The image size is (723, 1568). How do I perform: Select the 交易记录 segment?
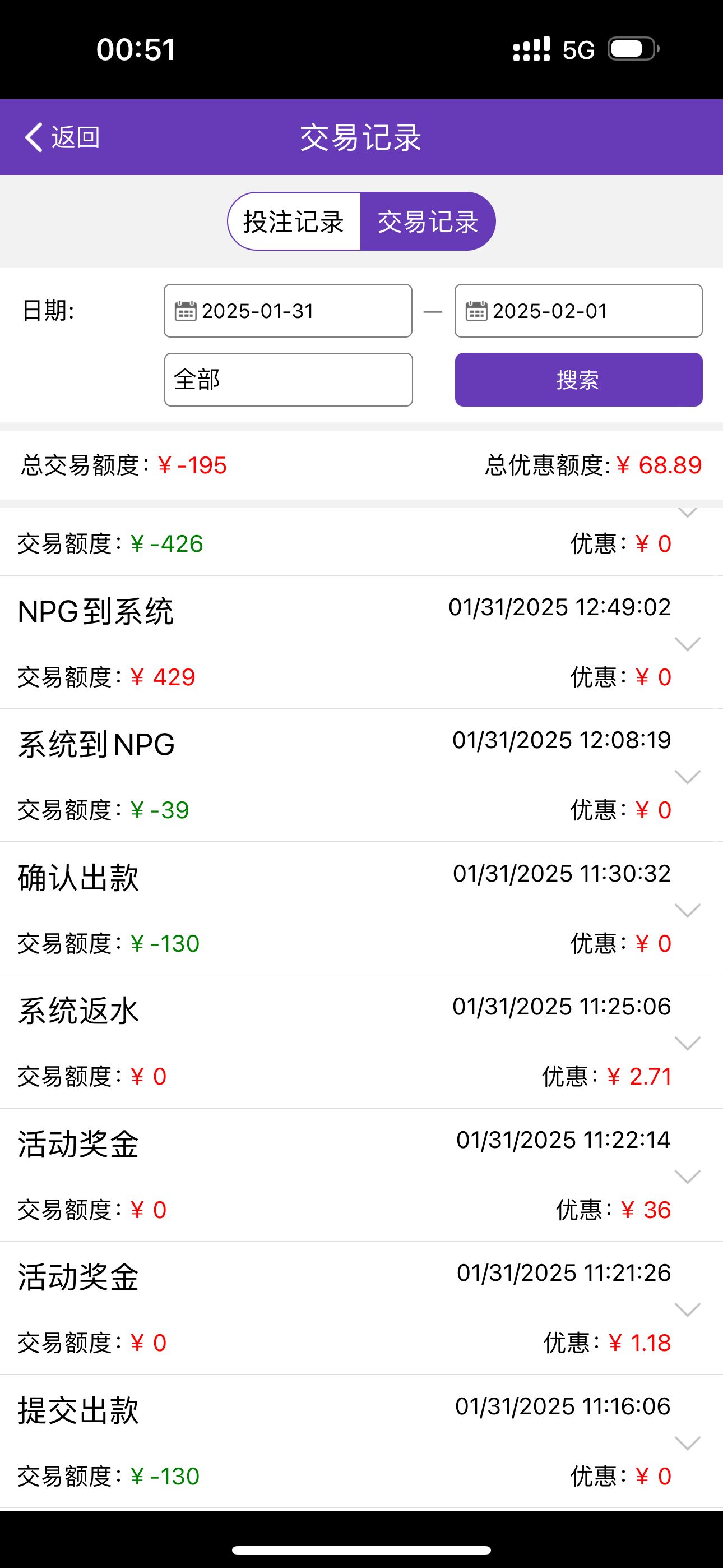pyautogui.click(x=428, y=222)
